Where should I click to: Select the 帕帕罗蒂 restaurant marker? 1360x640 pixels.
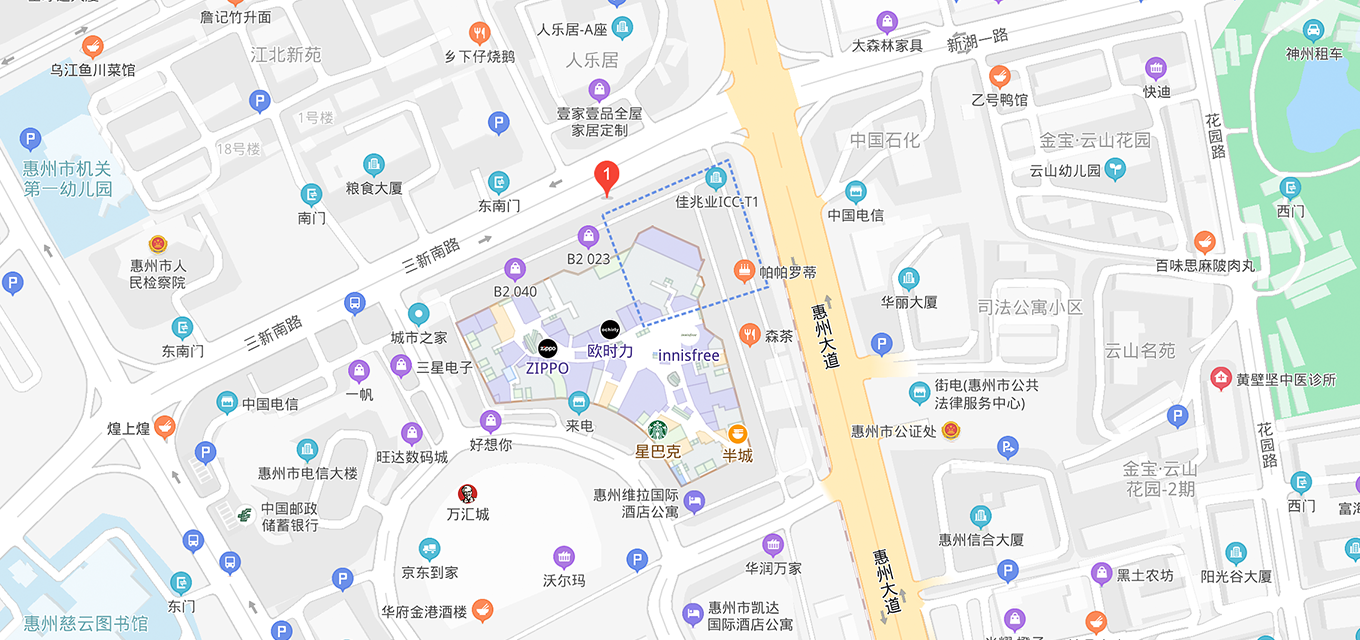point(743,271)
